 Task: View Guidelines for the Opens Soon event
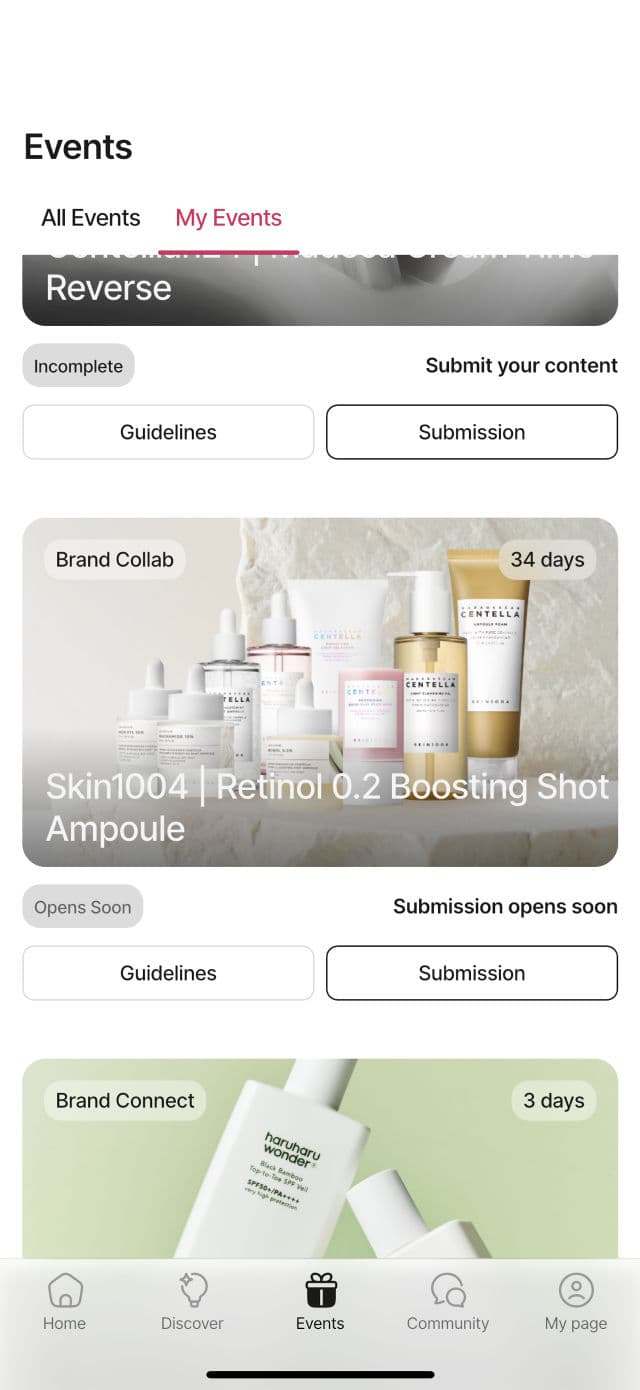coord(168,973)
